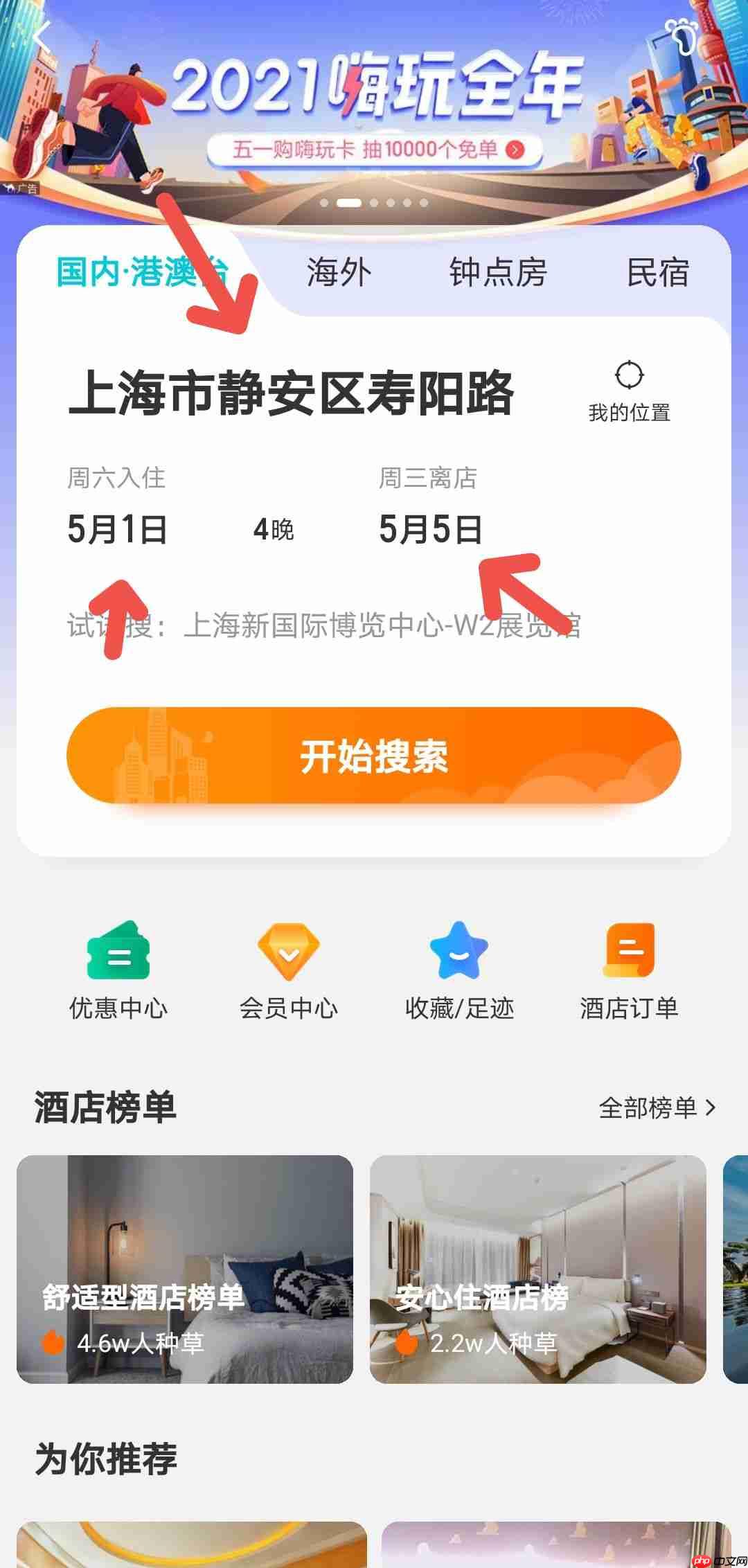Switch to the 海外 tab
The image size is (748, 1568).
pos(337,271)
